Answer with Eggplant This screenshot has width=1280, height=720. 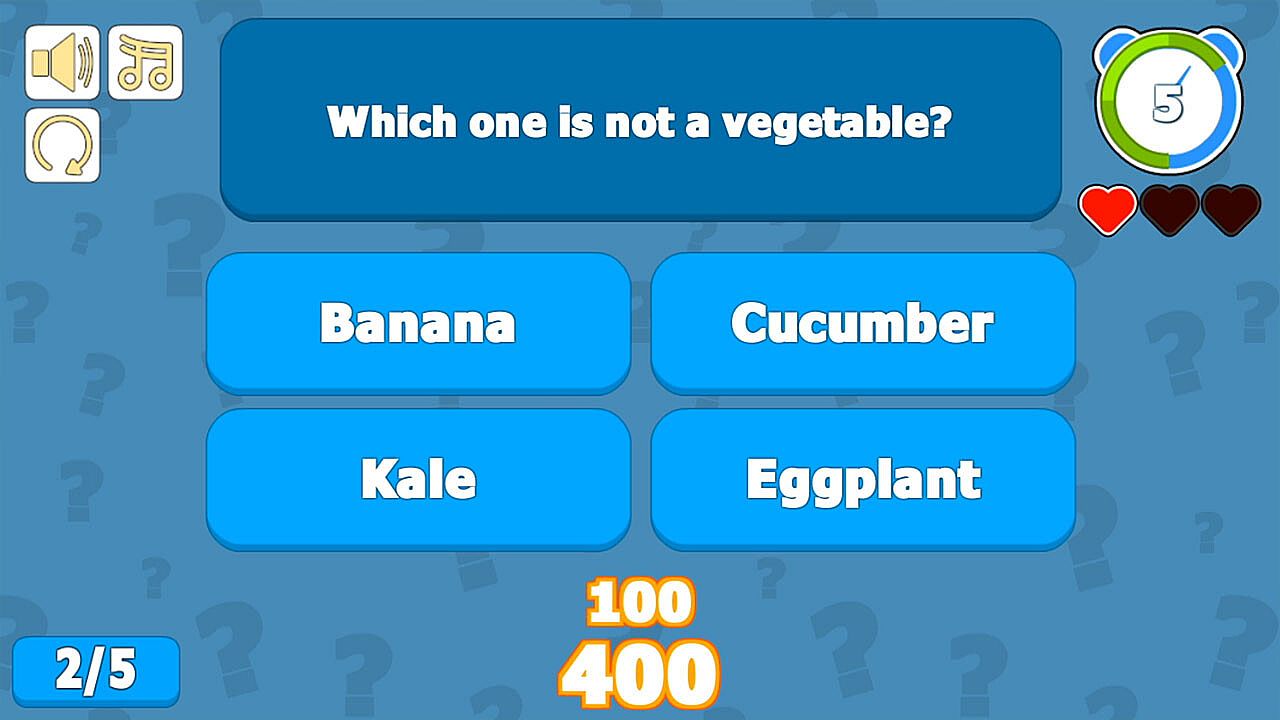click(862, 478)
